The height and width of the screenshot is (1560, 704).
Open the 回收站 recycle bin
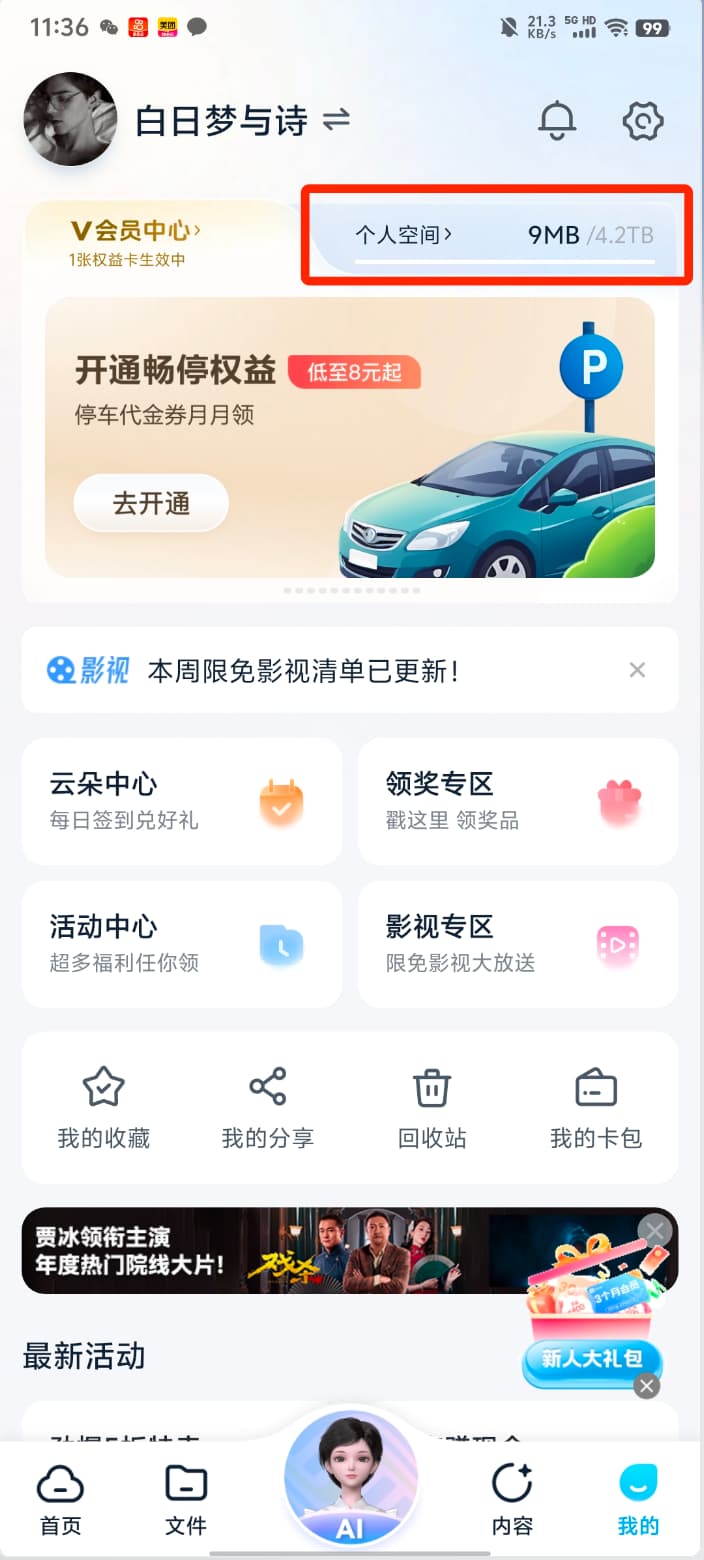pyautogui.click(x=432, y=1108)
